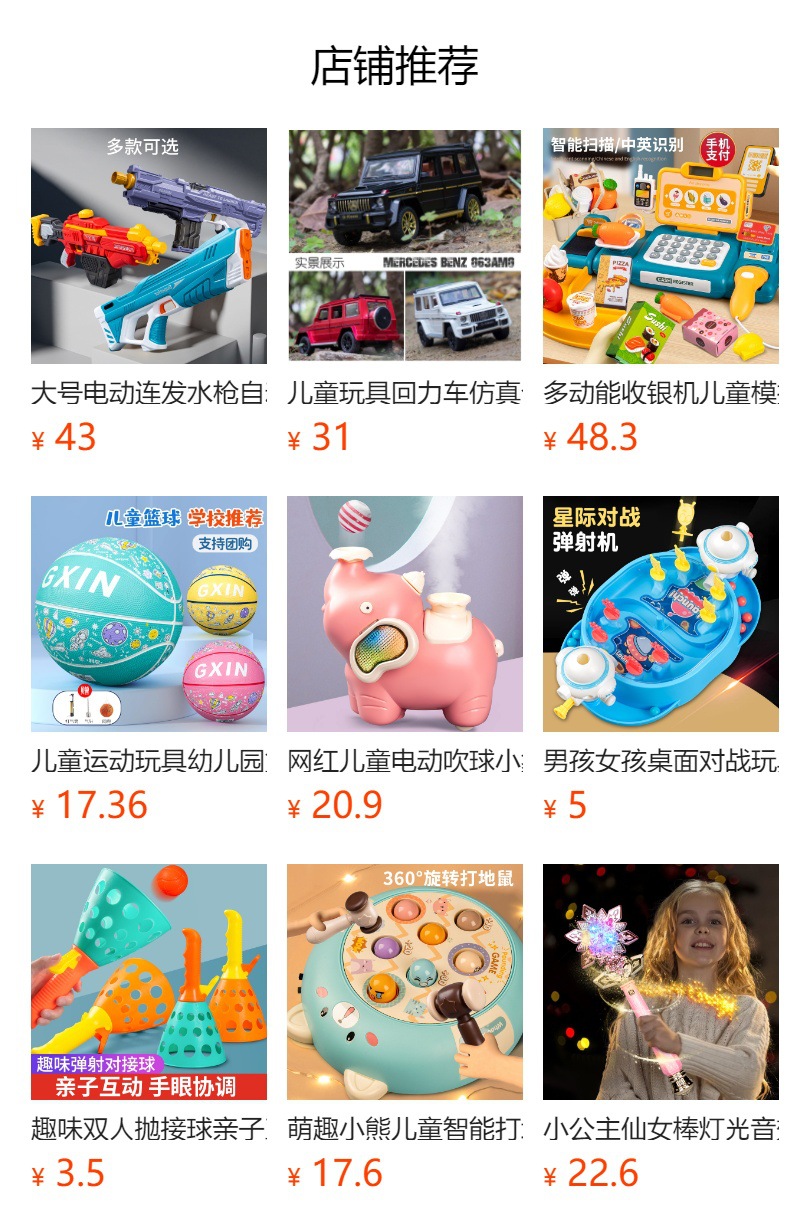Open the 小公主仙女棒 light wand listing
The width and height of the screenshot is (790, 1232).
[x=660, y=982]
